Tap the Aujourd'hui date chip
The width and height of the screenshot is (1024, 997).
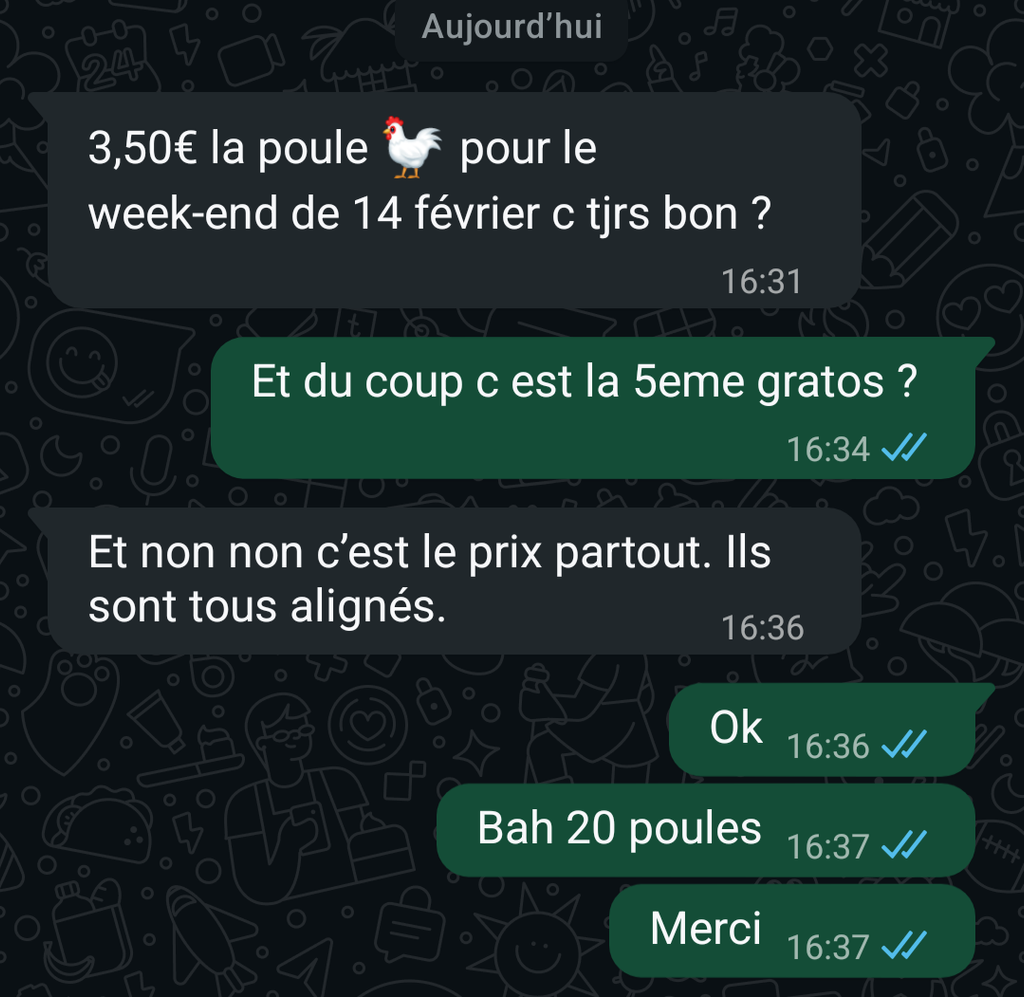coord(512,28)
